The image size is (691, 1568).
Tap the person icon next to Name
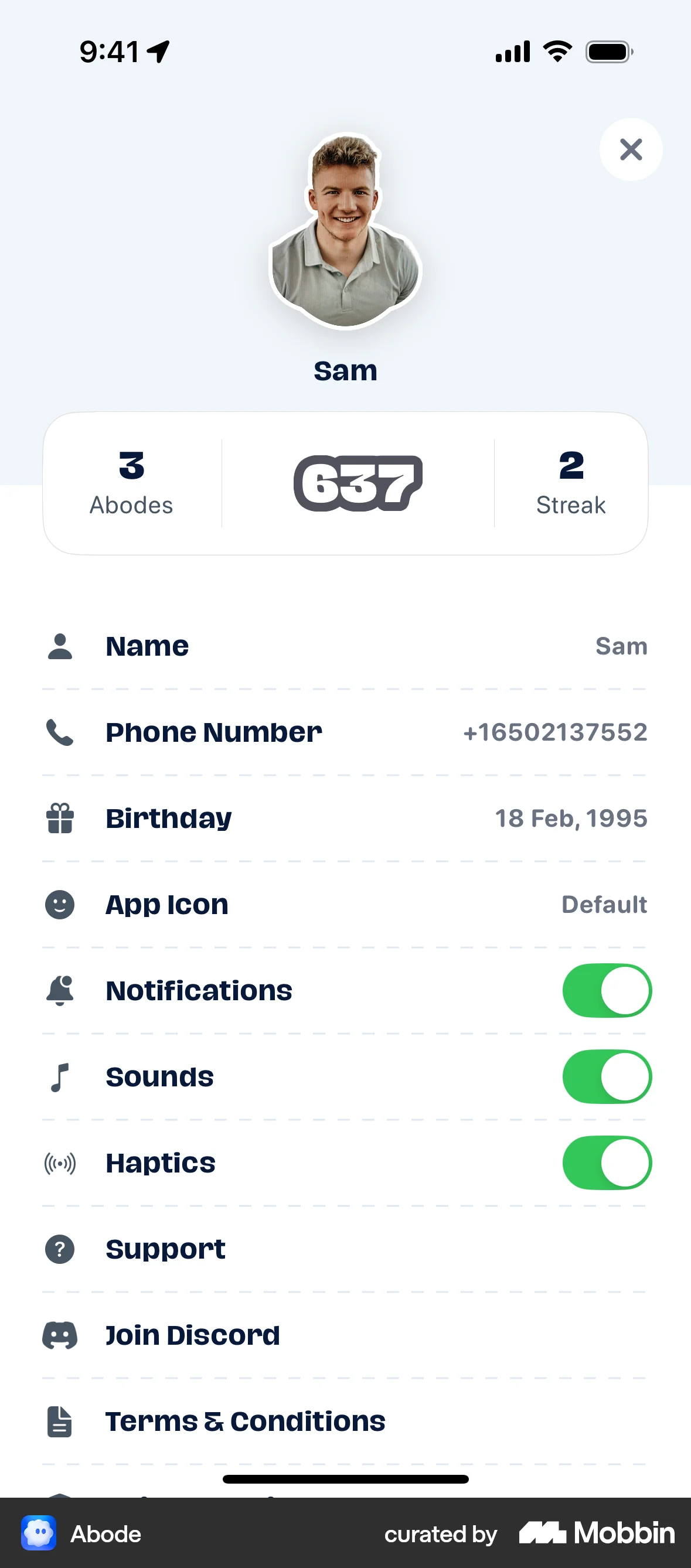coord(60,646)
